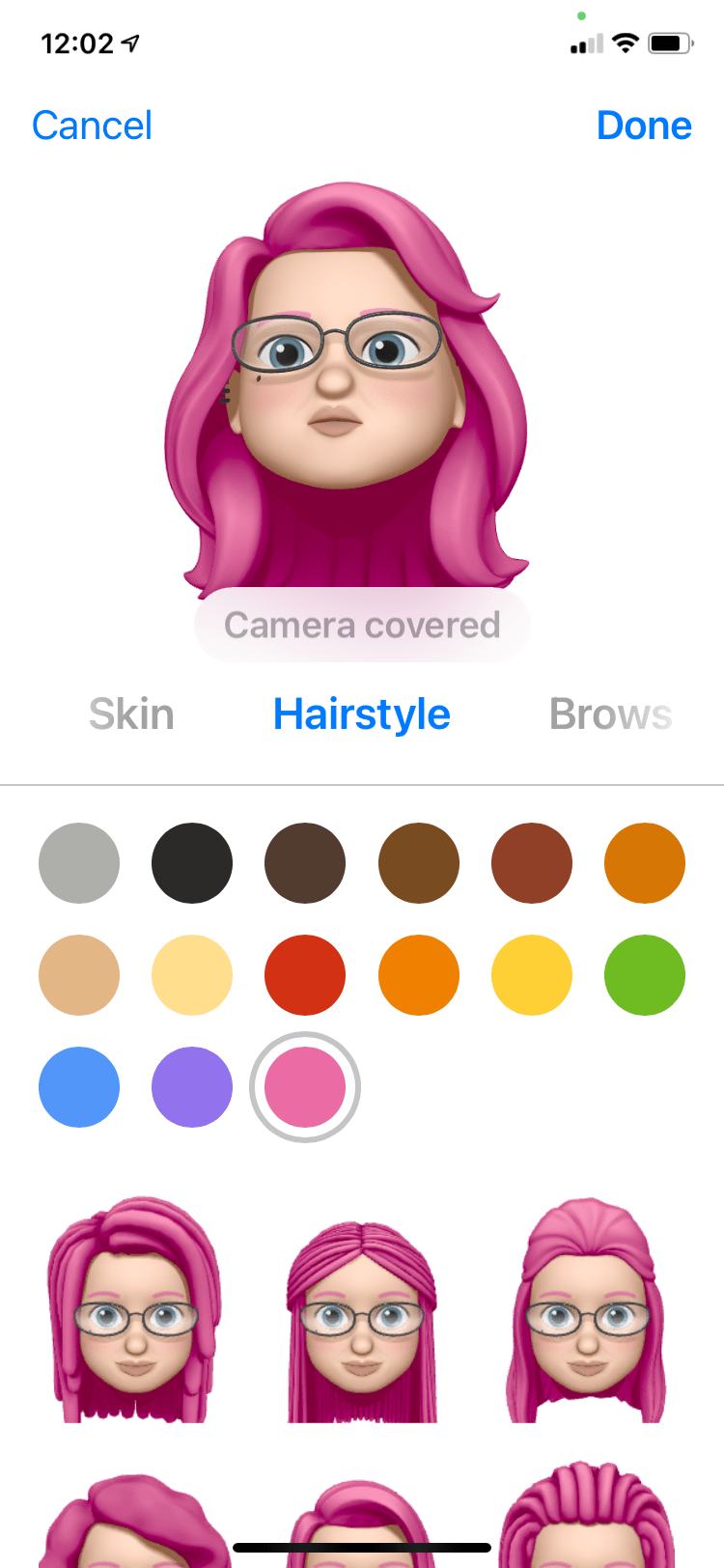Select the black hair color
This screenshot has width=724, height=1568.
(192, 862)
